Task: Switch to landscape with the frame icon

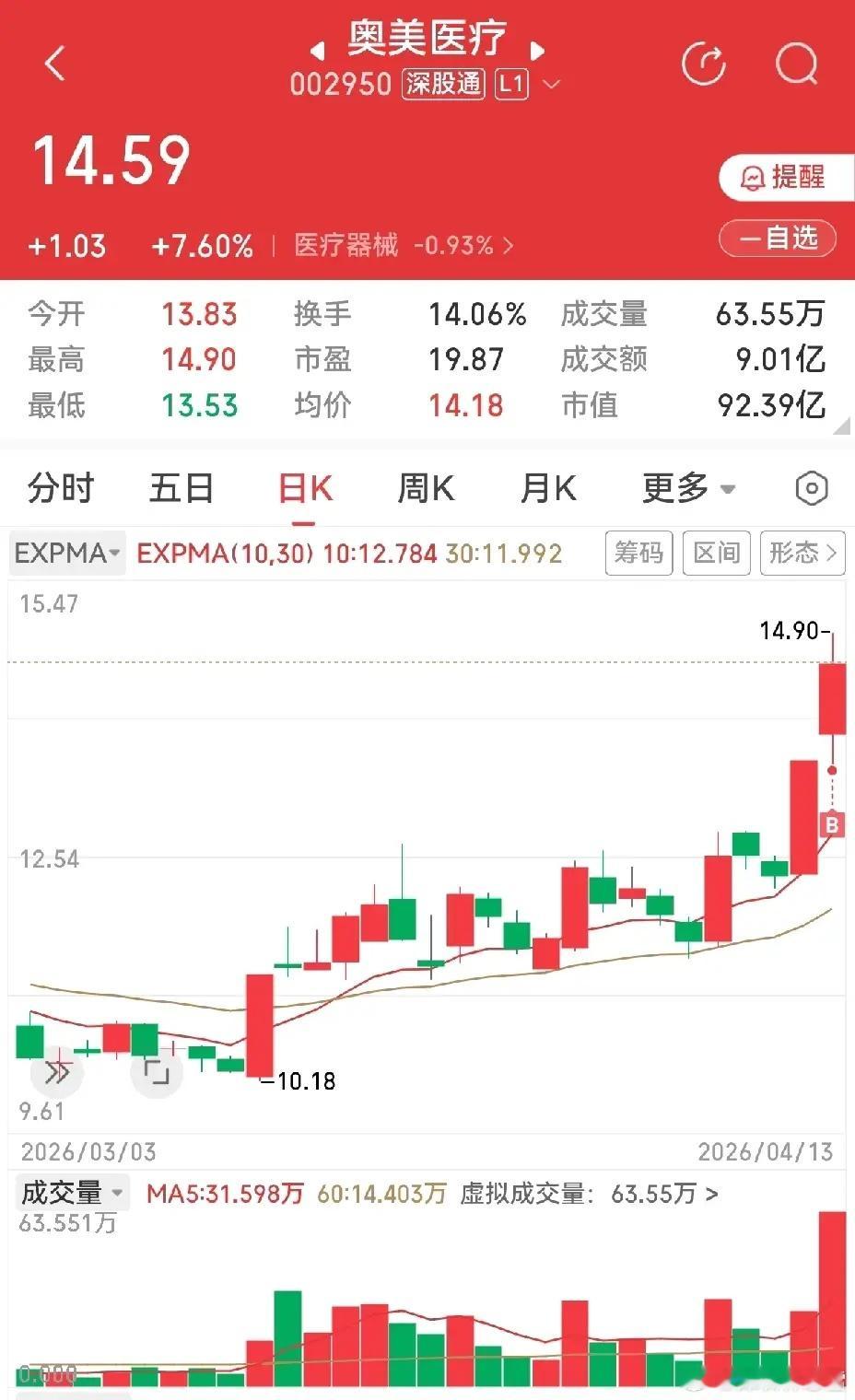Action: point(157,1071)
